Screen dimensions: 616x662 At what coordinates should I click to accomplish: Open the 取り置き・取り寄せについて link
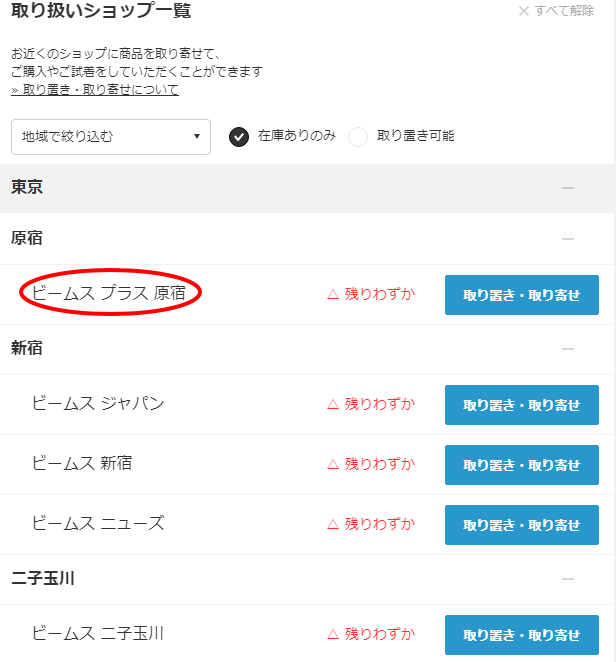tap(95, 90)
